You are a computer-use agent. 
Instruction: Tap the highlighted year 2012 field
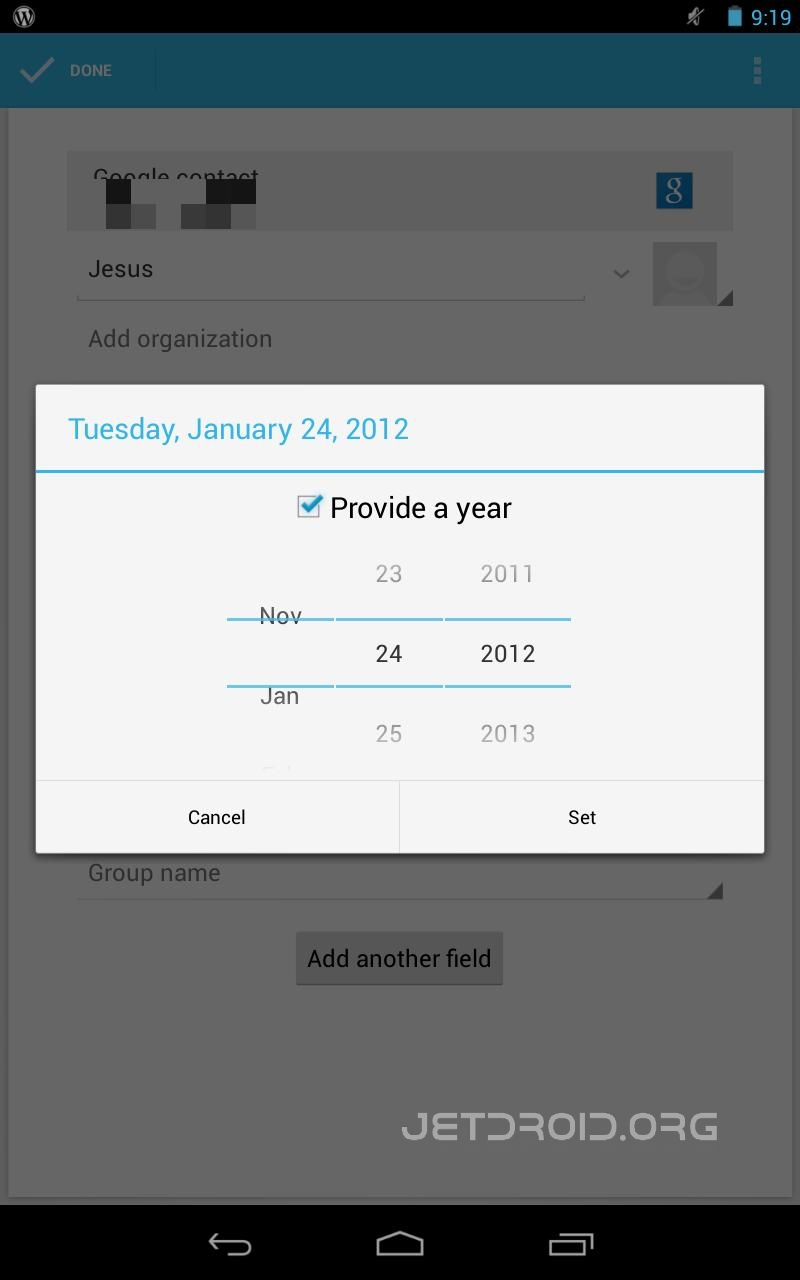507,654
